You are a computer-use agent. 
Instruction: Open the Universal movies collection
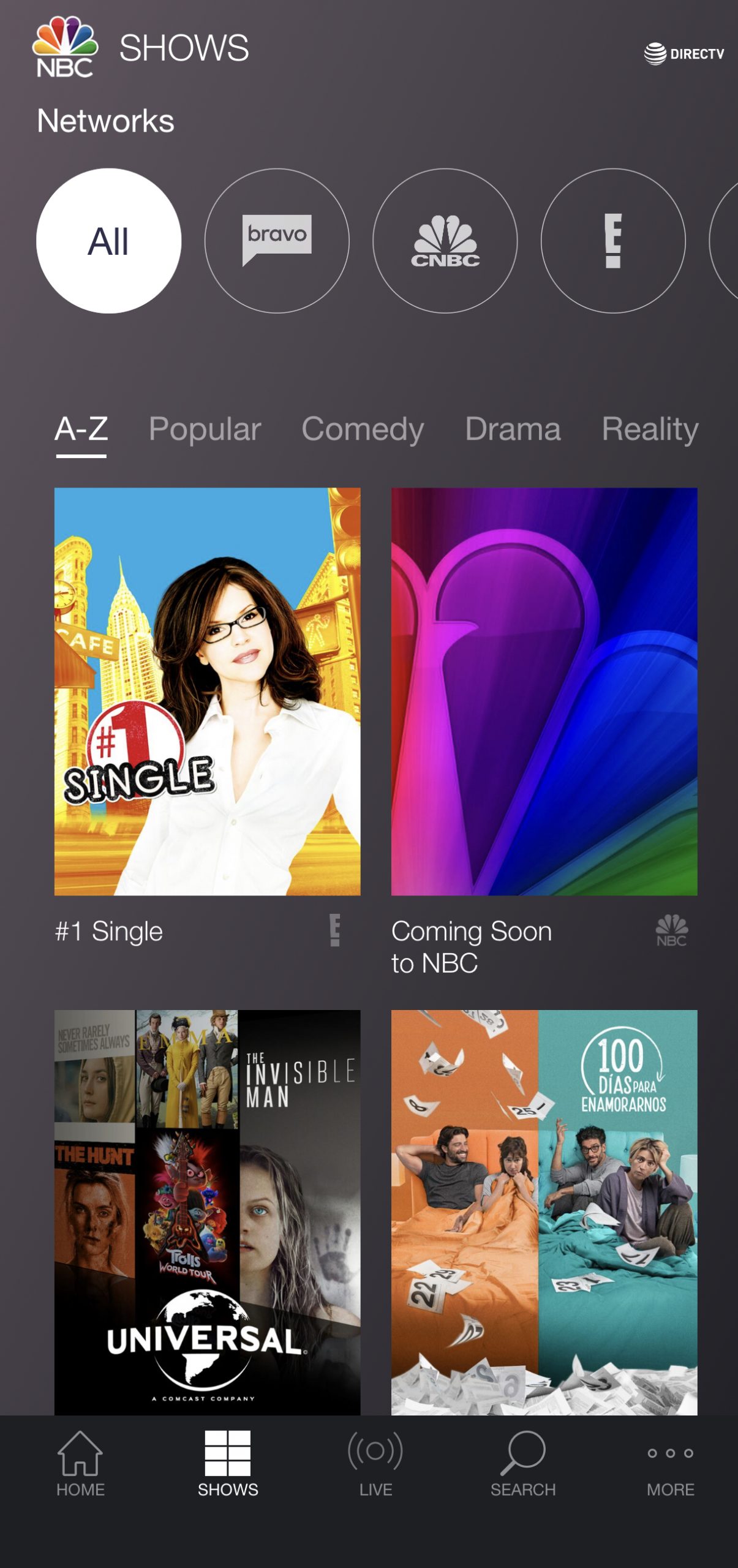(207, 1213)
